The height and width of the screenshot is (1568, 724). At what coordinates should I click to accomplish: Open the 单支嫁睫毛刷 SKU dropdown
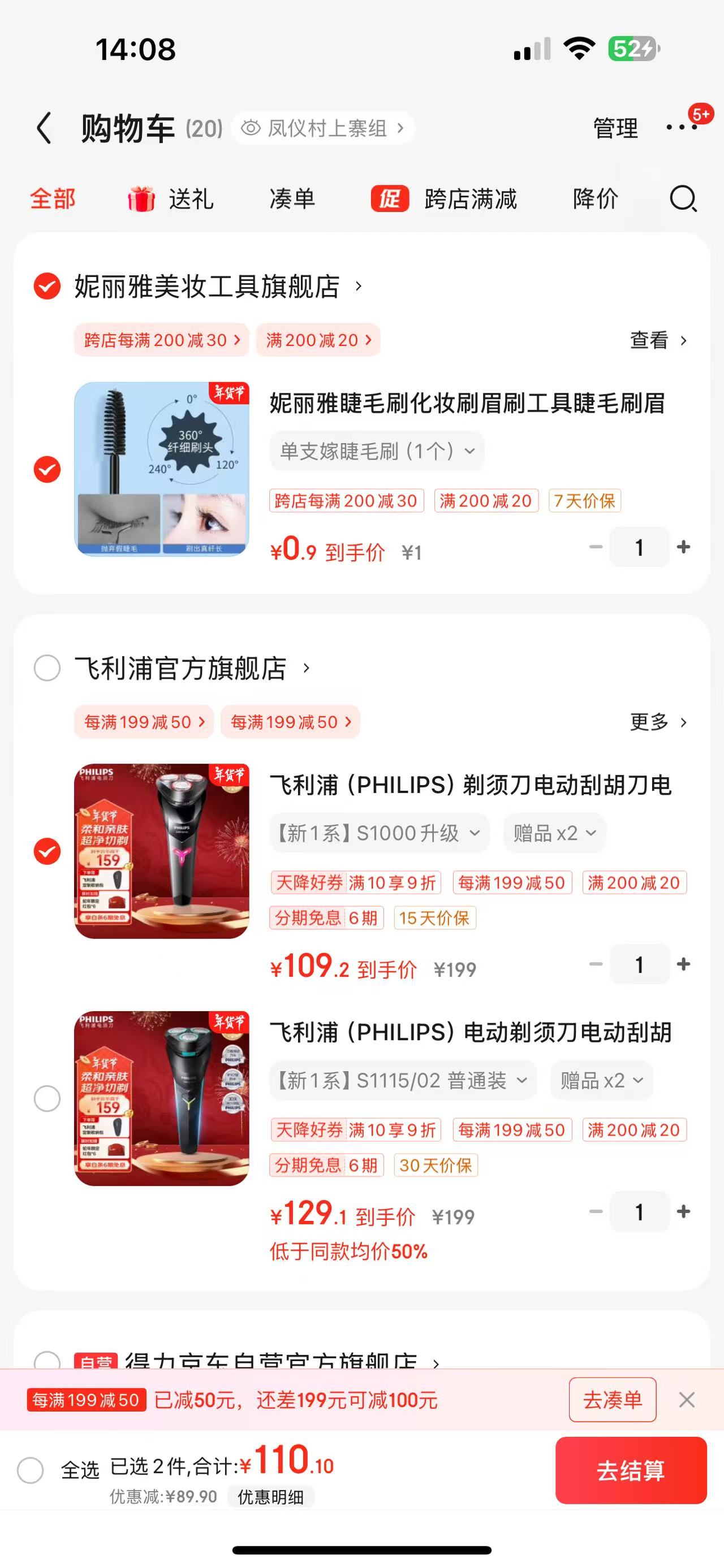[x=376, y=451]
